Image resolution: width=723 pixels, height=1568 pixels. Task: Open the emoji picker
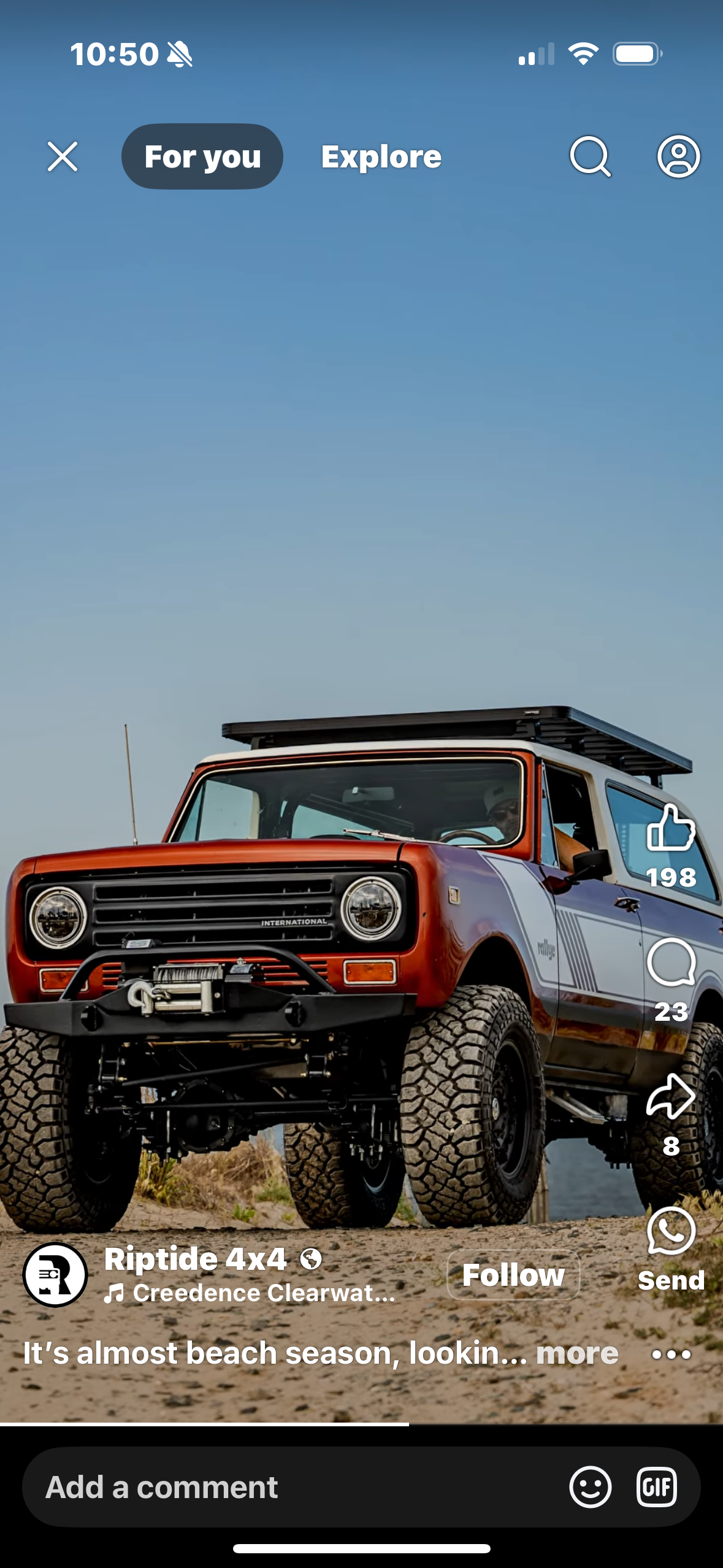click(x=590, y=1487)
